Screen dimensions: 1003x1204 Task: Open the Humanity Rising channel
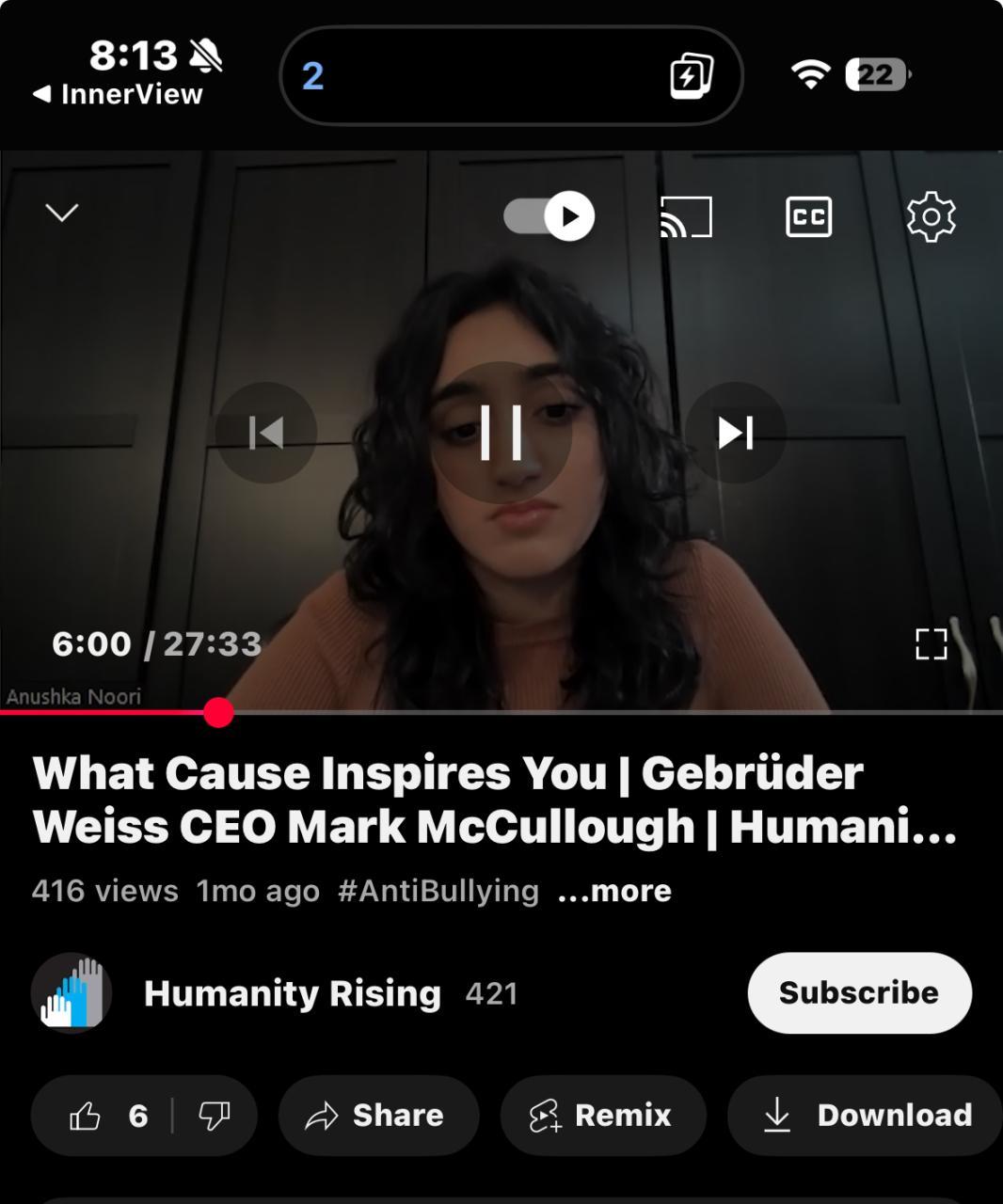(292, 993)
